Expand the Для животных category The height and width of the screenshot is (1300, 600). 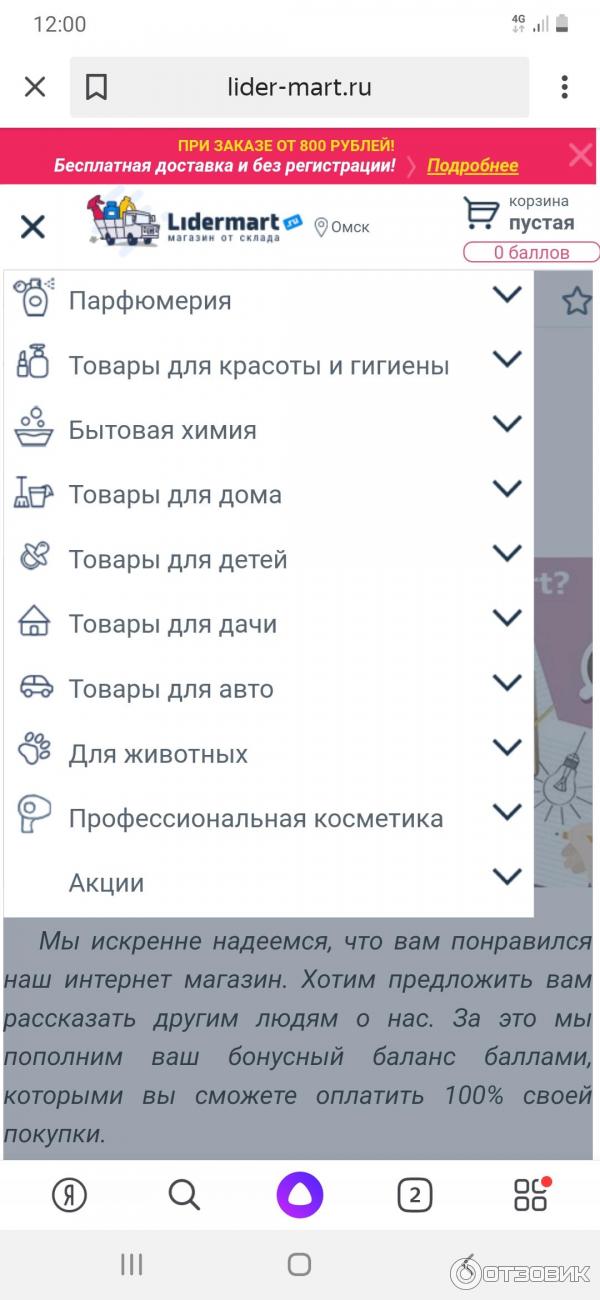pyautogui.click(x=507, y=748)
